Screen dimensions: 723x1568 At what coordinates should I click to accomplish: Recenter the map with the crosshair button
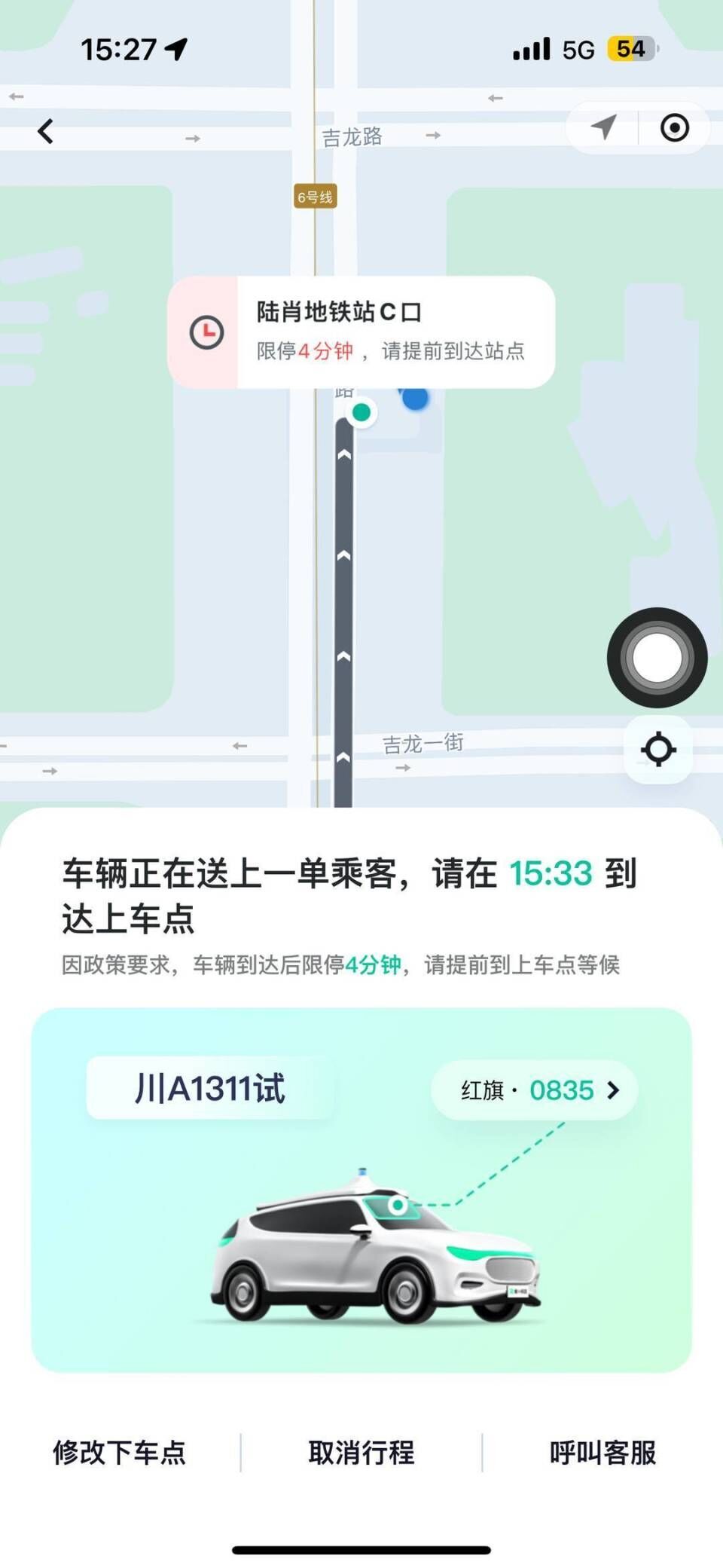pyautogui.click(x=658, y=750)
